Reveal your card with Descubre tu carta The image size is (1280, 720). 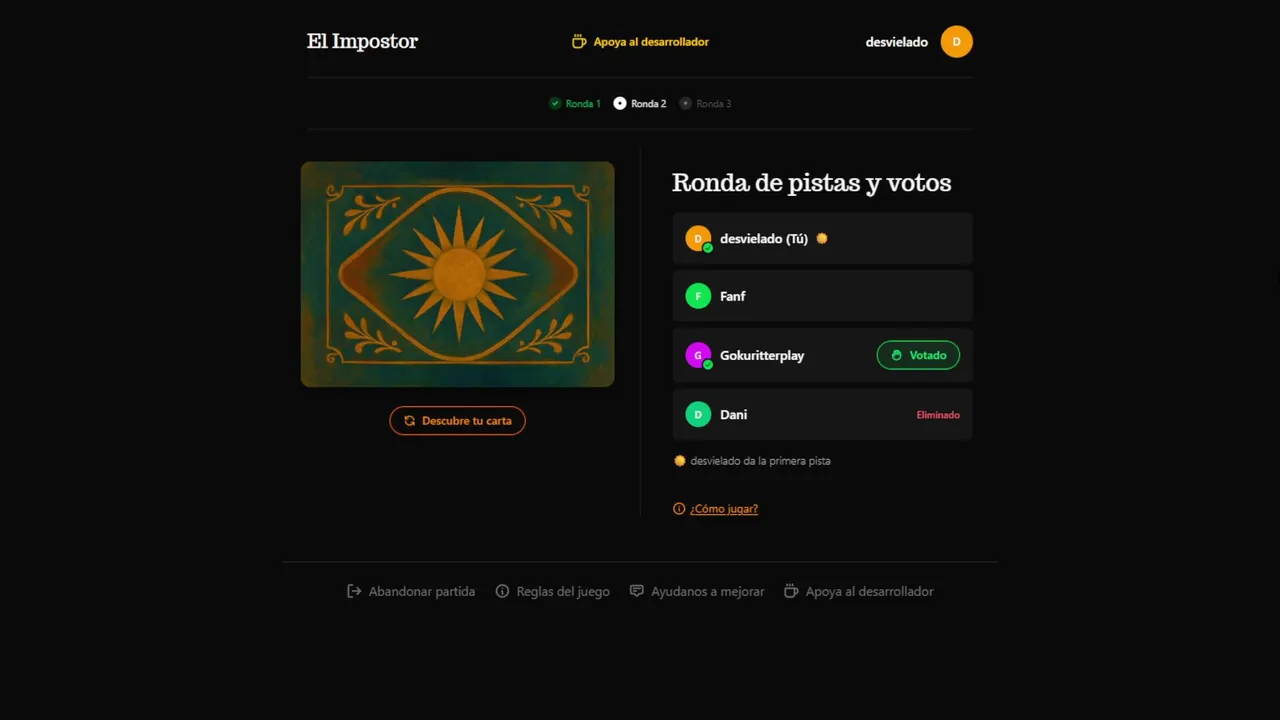pyautogui.click(x=457, y=421)
